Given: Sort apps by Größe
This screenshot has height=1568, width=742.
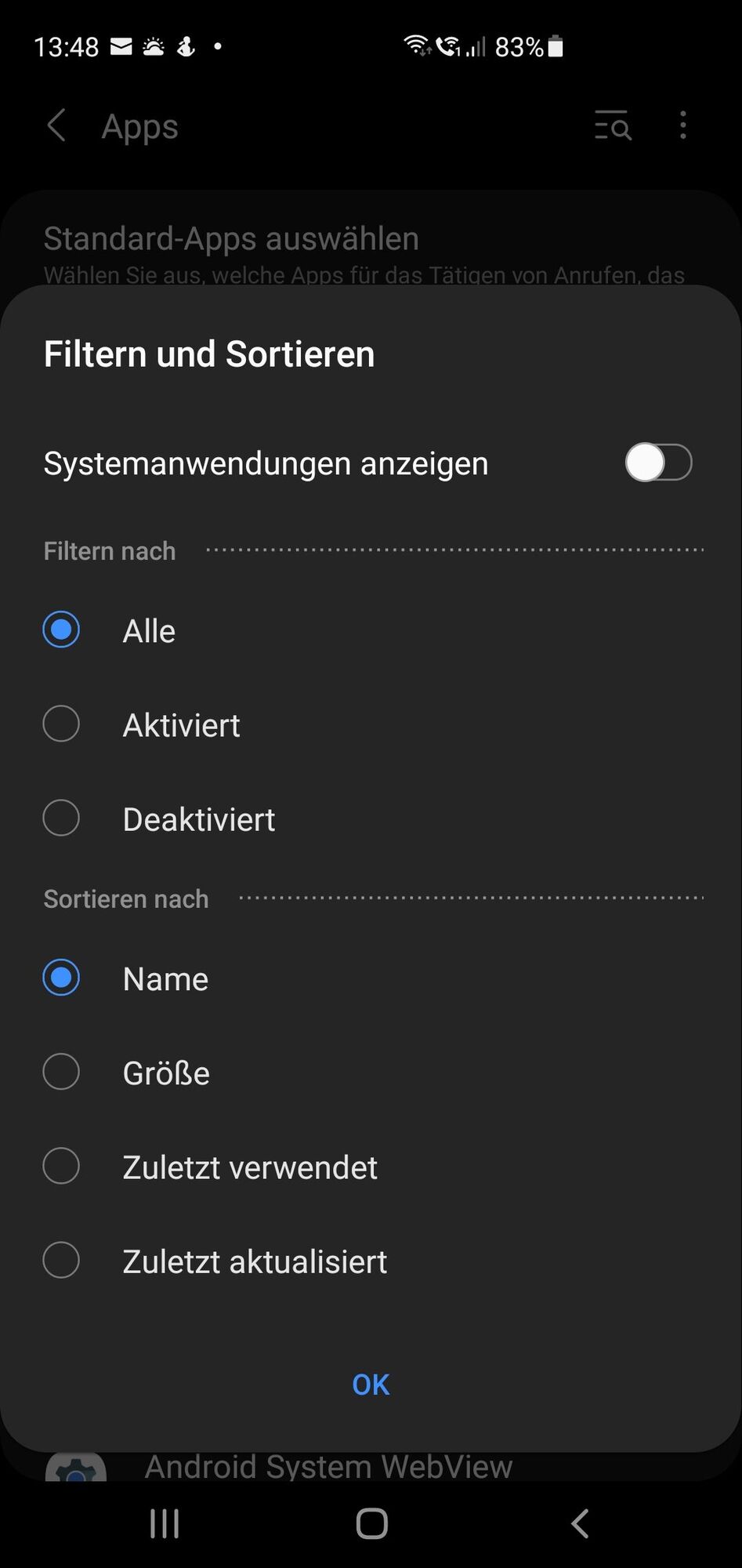Looking at the screenshot, I should (x=61, y=1073).
